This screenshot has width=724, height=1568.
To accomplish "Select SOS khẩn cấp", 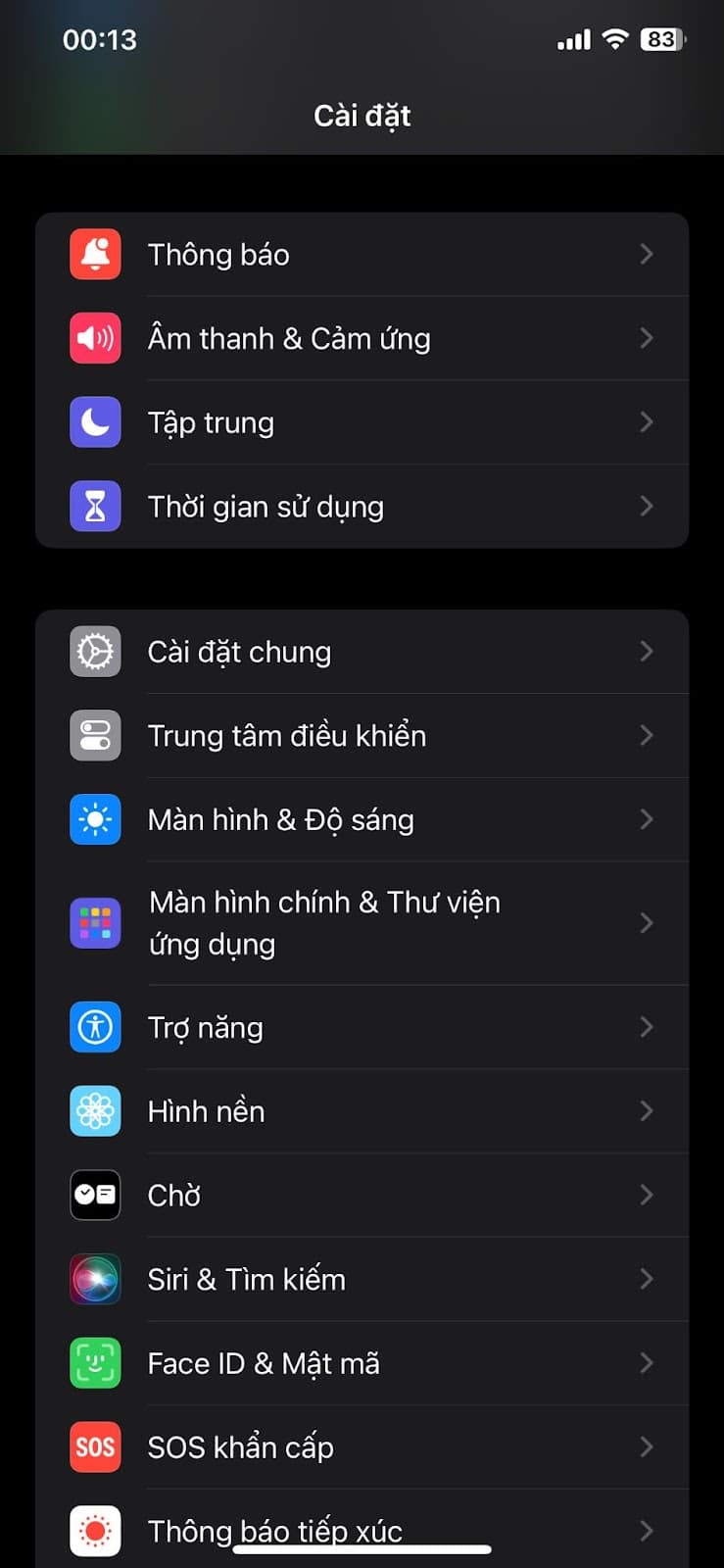I will coord(362,1447).
